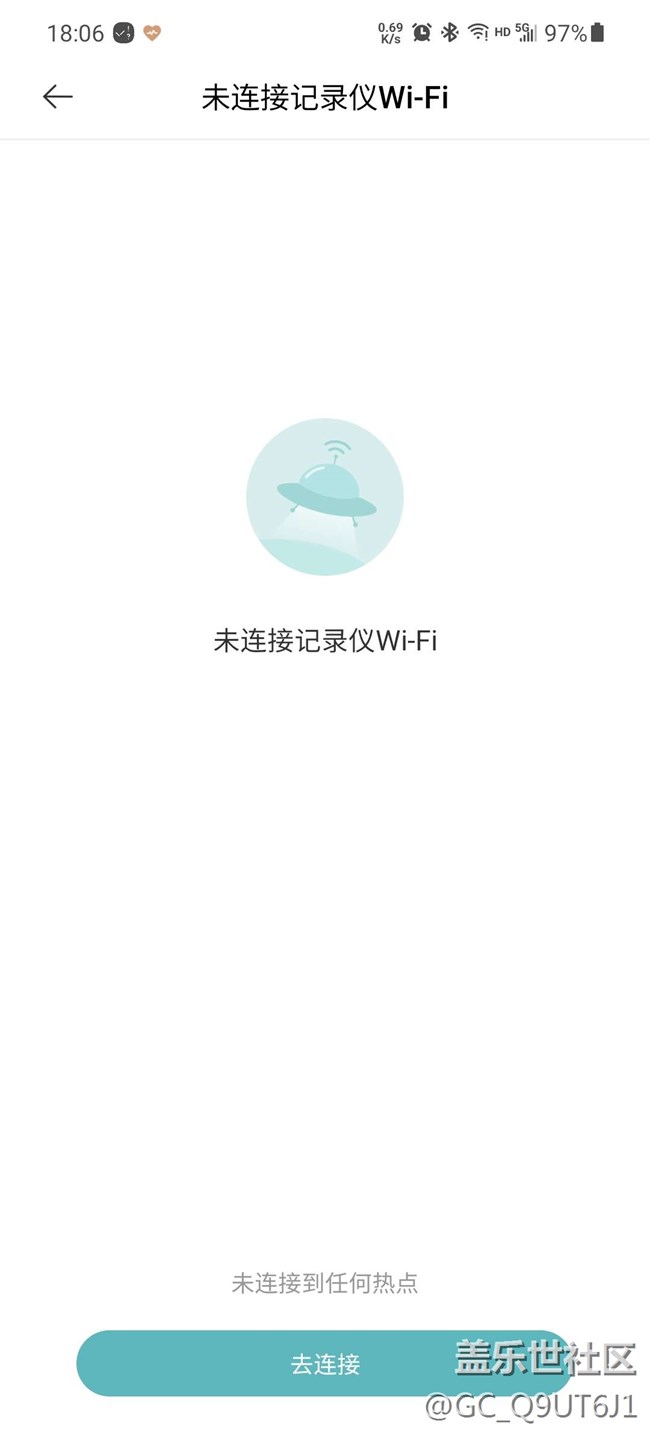
Task: Go back using the top-left arrow
Action: click(x=58, y=96)
